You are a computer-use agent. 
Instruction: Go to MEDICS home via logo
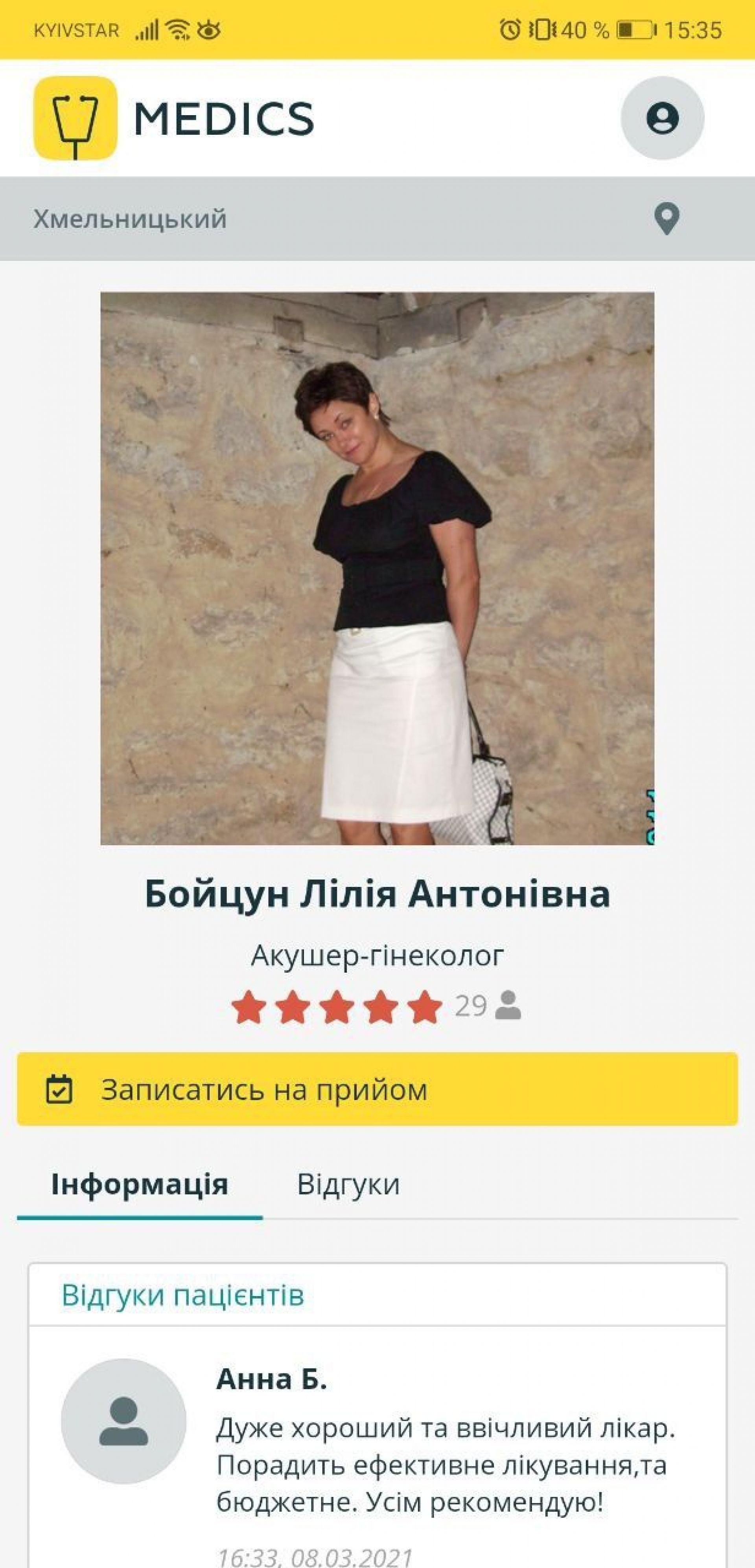click(x=173, y=118)
